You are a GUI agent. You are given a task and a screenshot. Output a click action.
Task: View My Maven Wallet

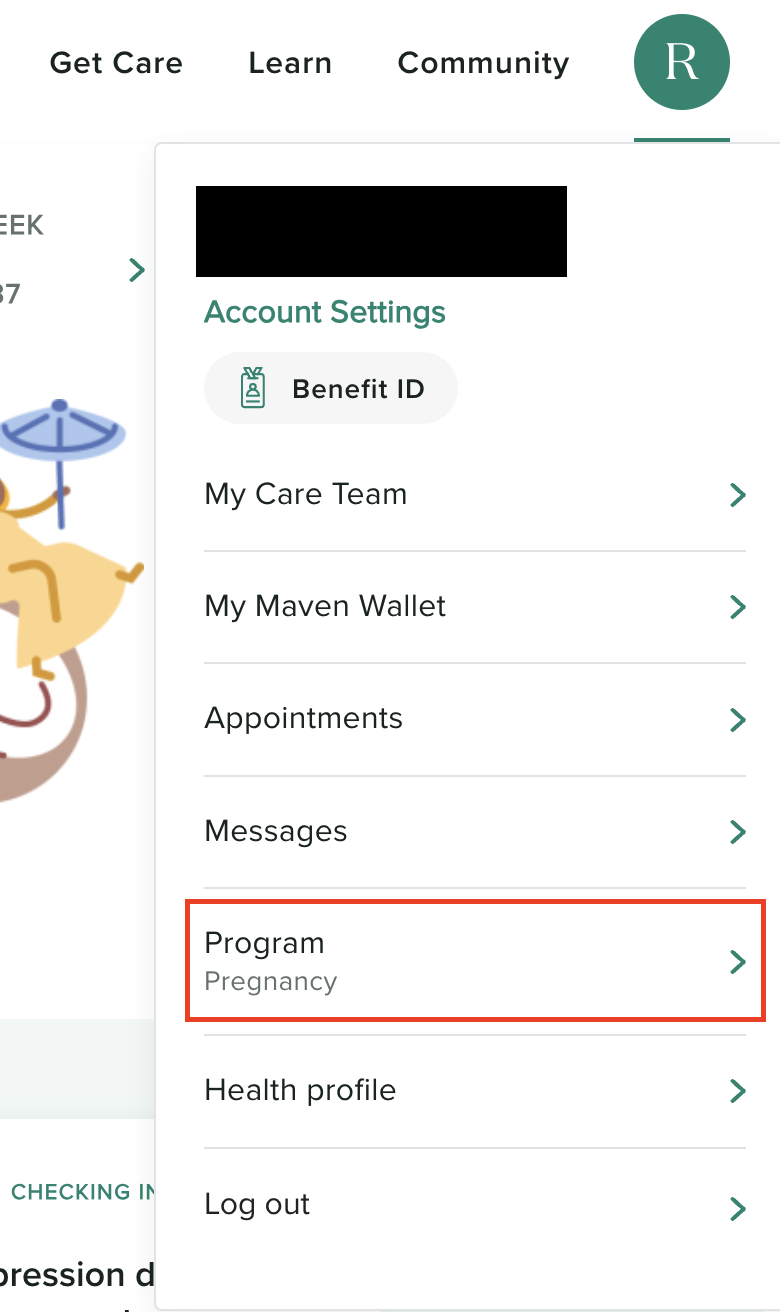(x=475, y=606)
